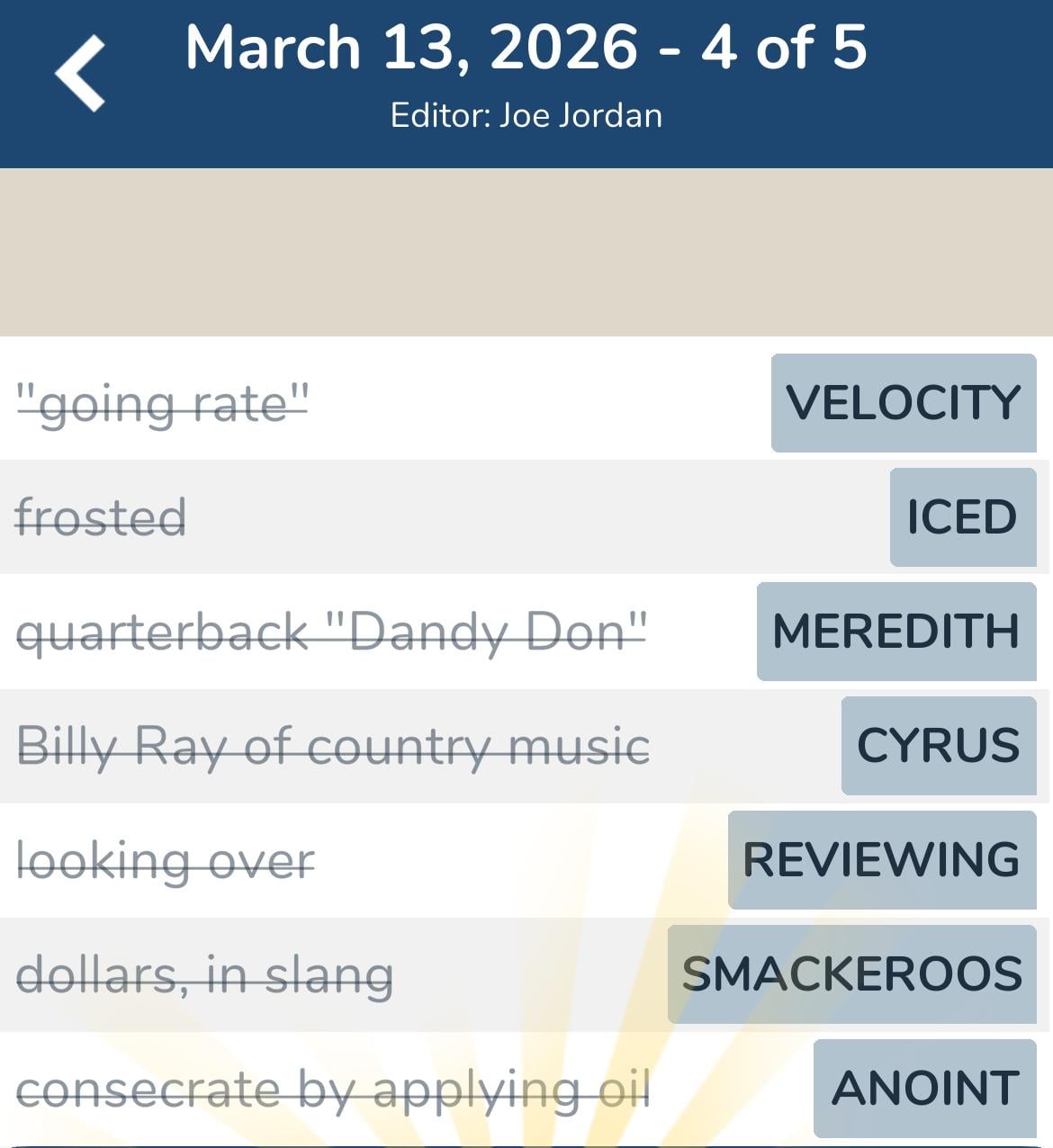Screen dimensions: 1053x1148
Task: Click the Editor: Joe Jordan label
Action: [526, 115]
